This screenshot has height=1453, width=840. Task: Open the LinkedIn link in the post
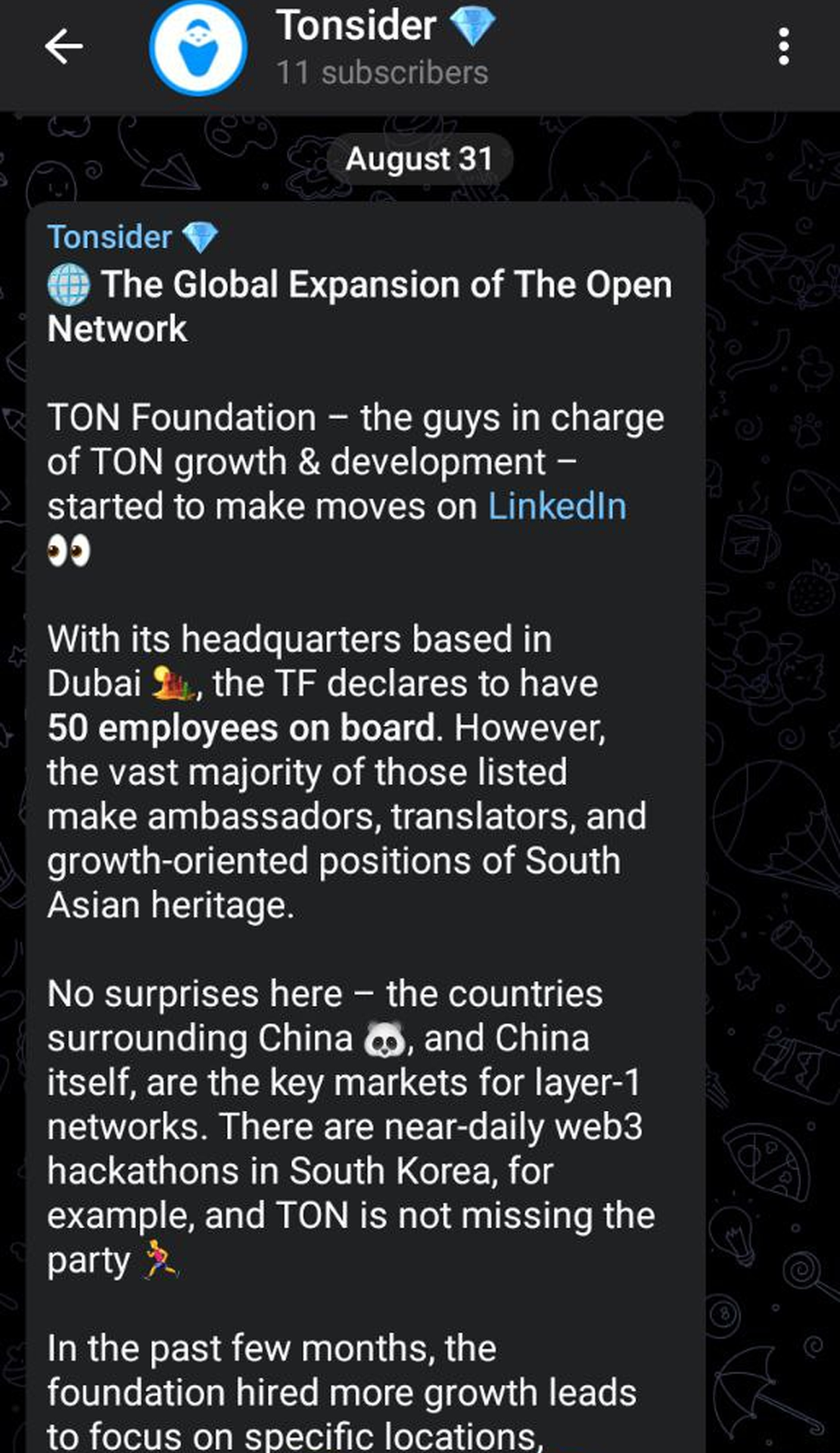(x=557, y=506)
